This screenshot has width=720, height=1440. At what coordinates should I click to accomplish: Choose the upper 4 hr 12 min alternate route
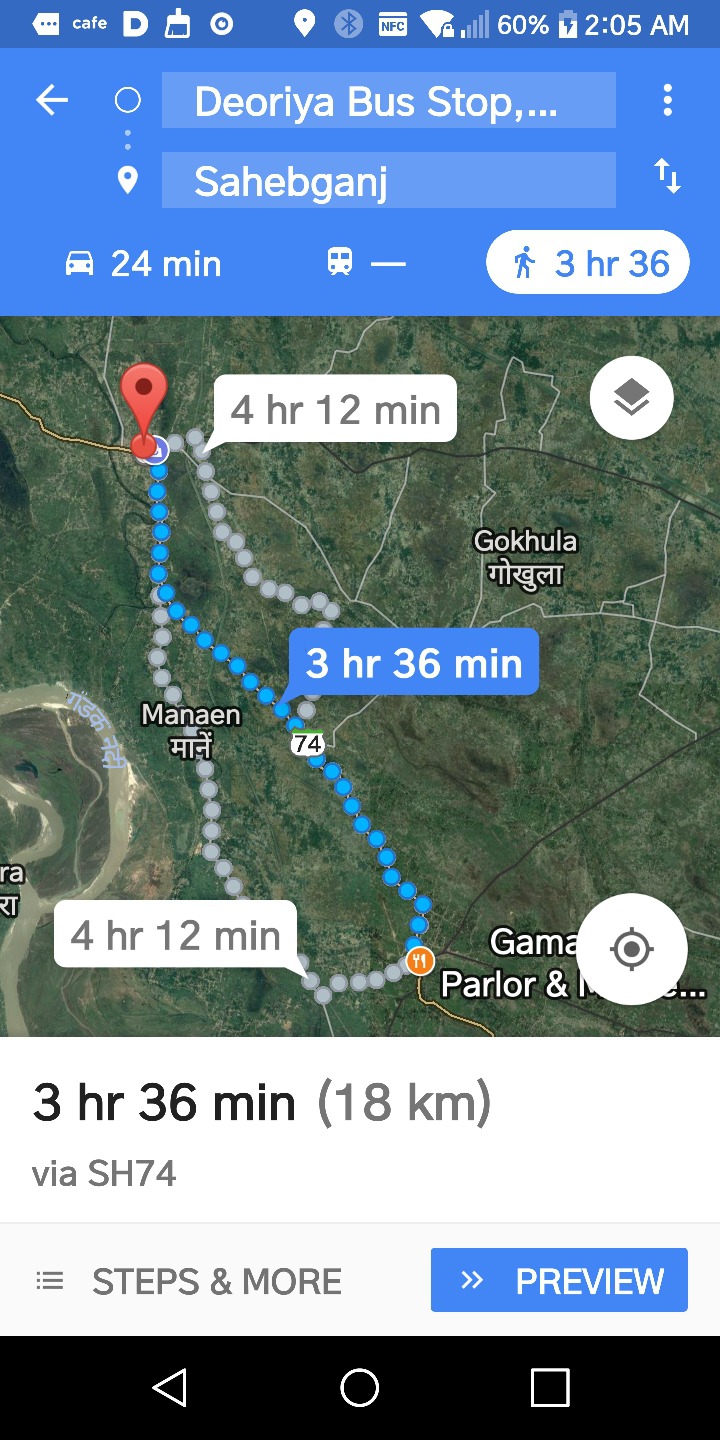(x=335, y=409)
